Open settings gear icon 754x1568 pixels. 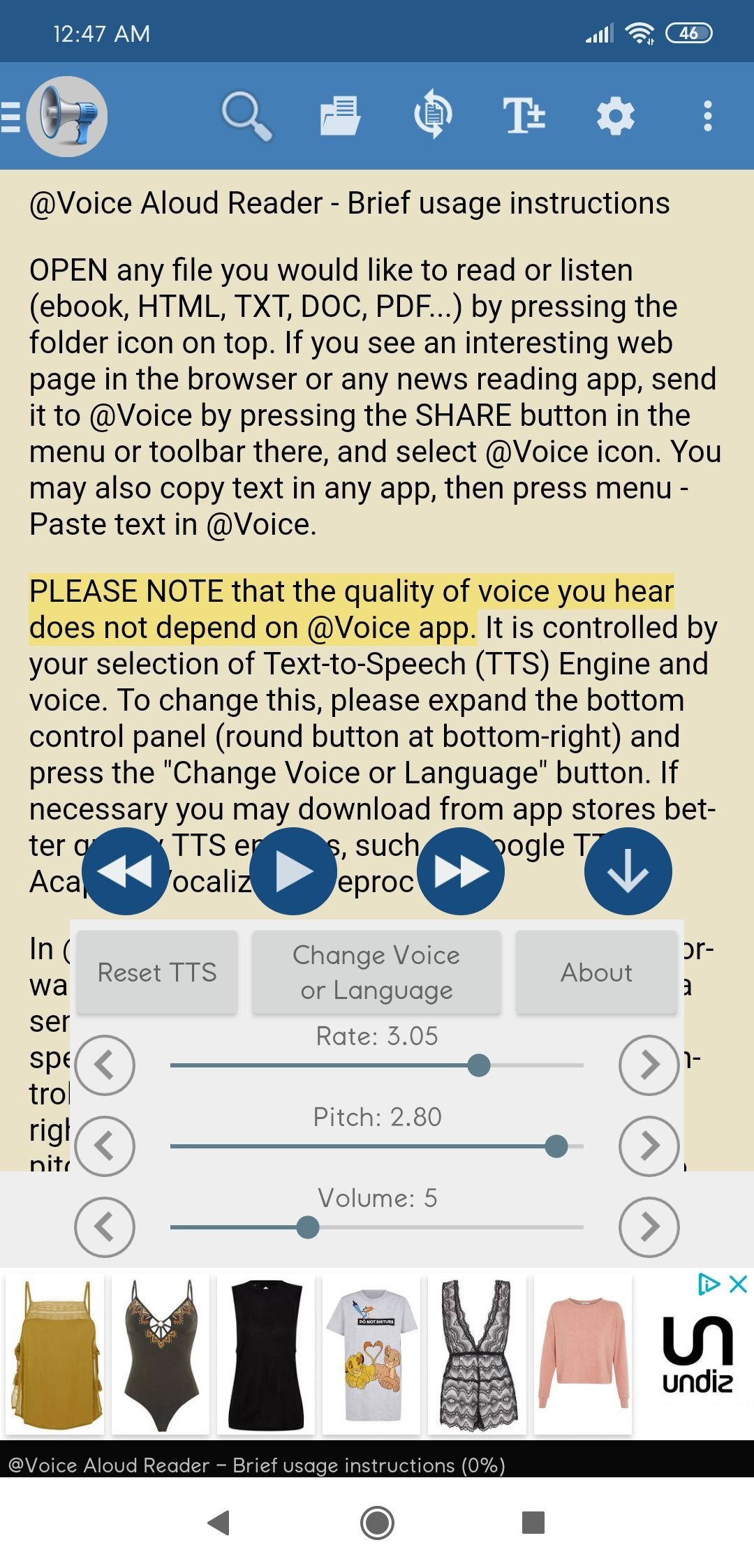[x=615, y=116]
